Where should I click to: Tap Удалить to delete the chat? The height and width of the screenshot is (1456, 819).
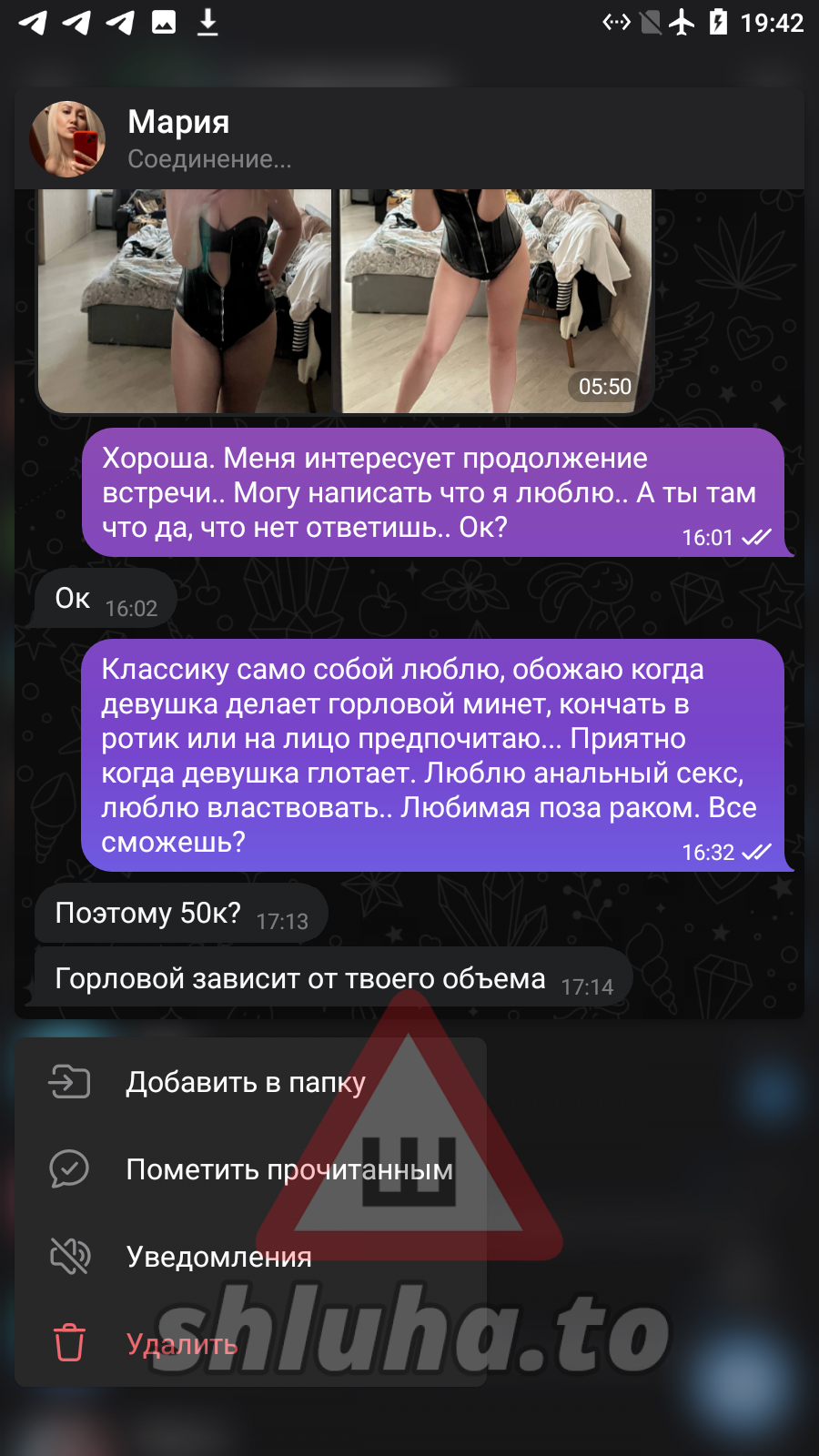coord(182,1344)
